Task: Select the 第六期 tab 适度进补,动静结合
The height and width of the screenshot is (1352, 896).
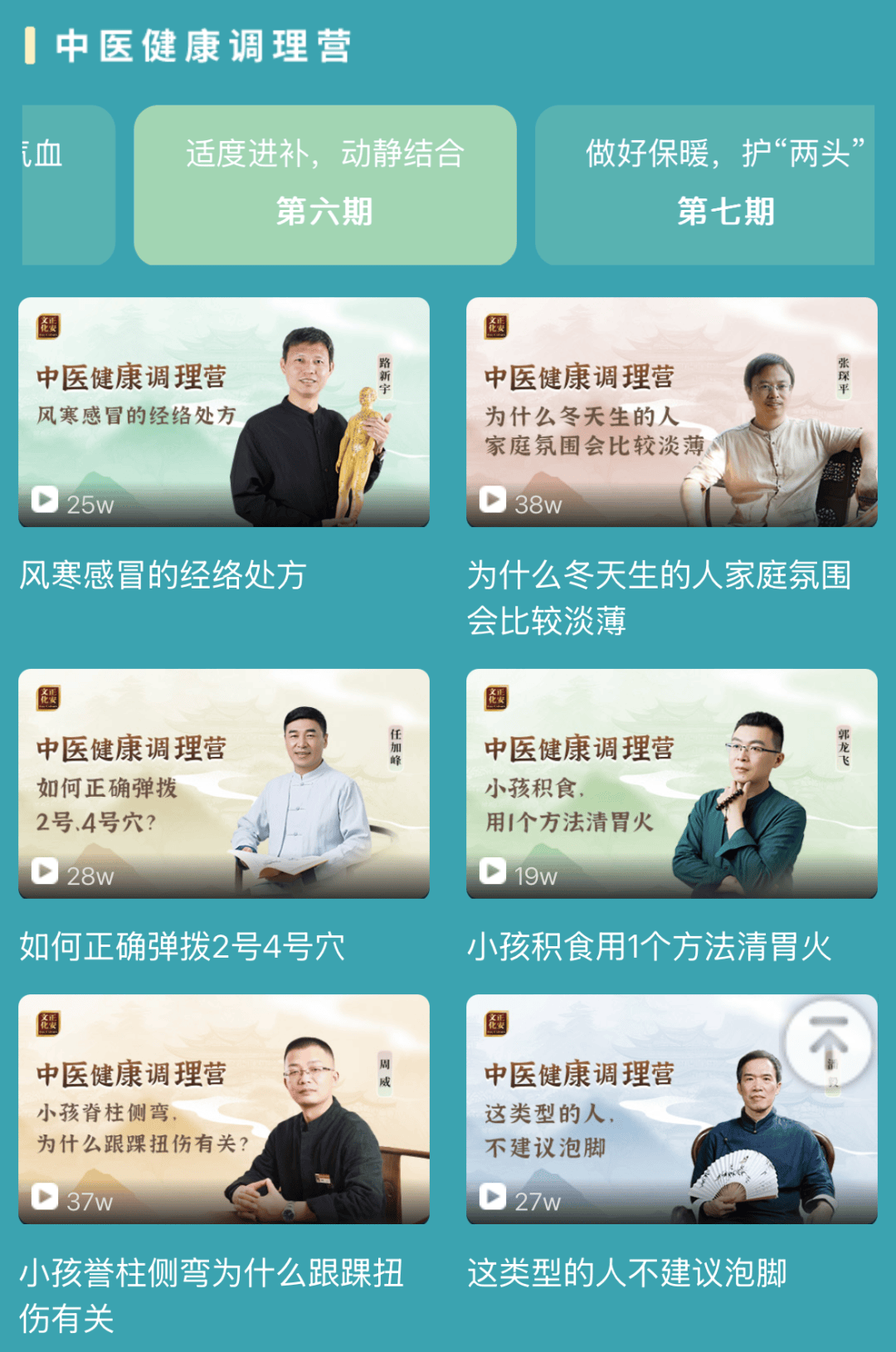Action: click(324, 184)
